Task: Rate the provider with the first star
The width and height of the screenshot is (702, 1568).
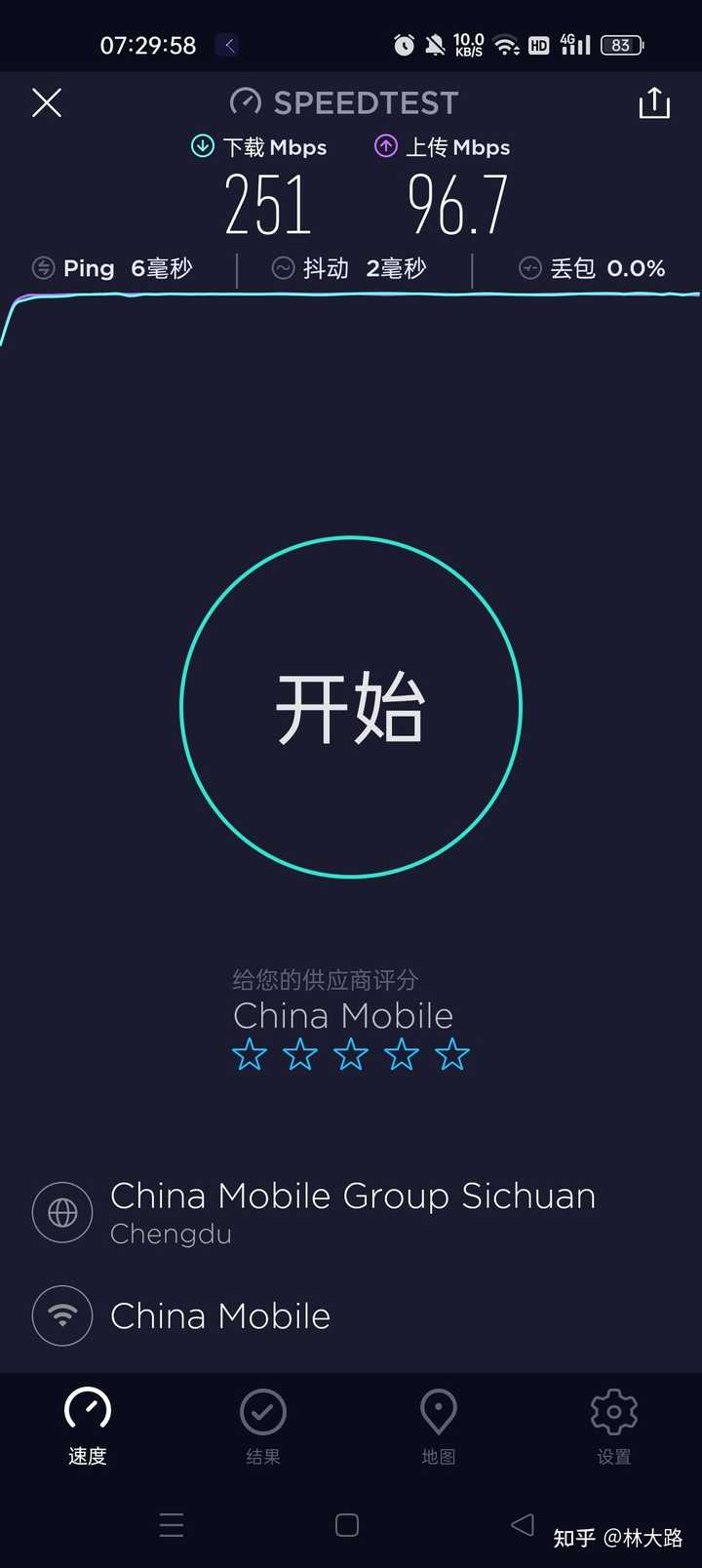Action: 250,1054
